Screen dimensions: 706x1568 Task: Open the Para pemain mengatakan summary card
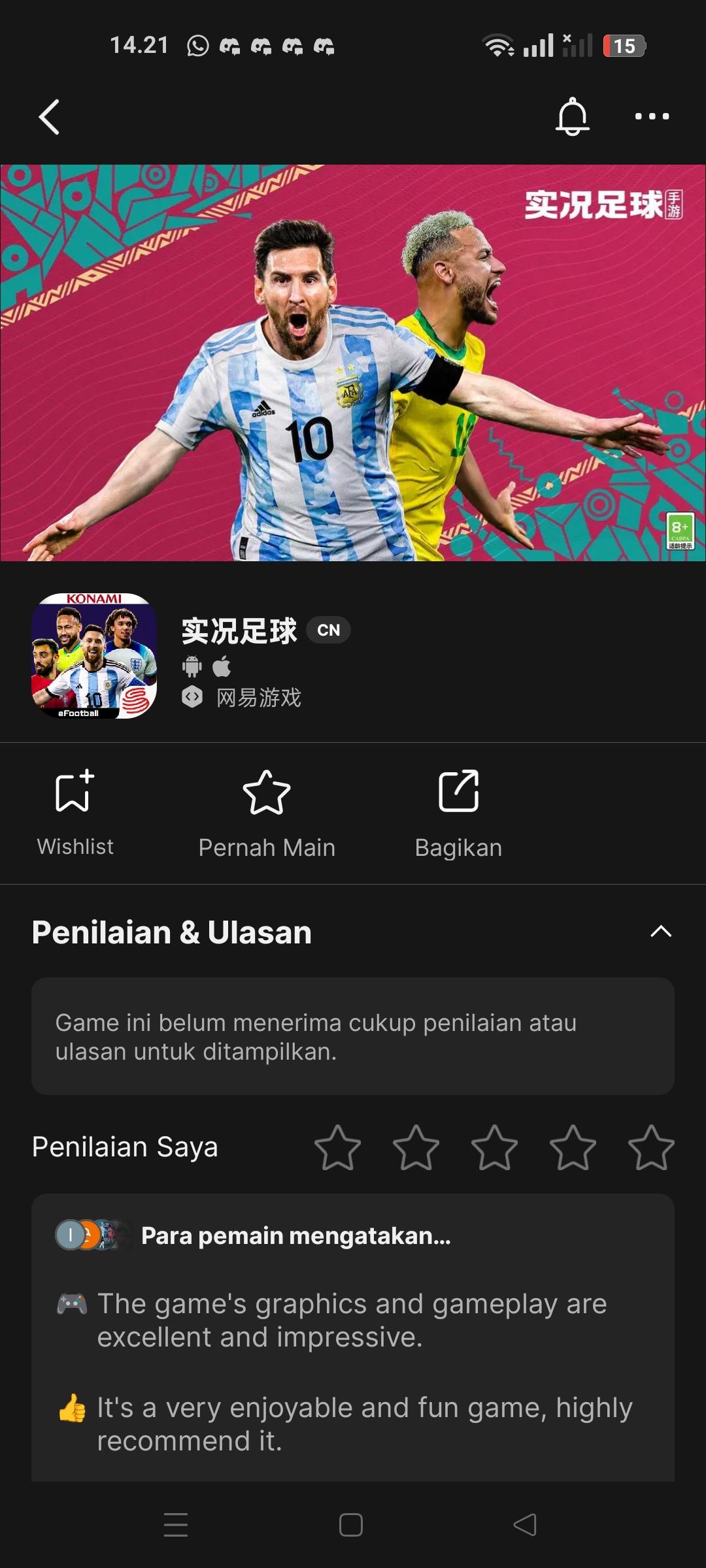[353, 1339]
